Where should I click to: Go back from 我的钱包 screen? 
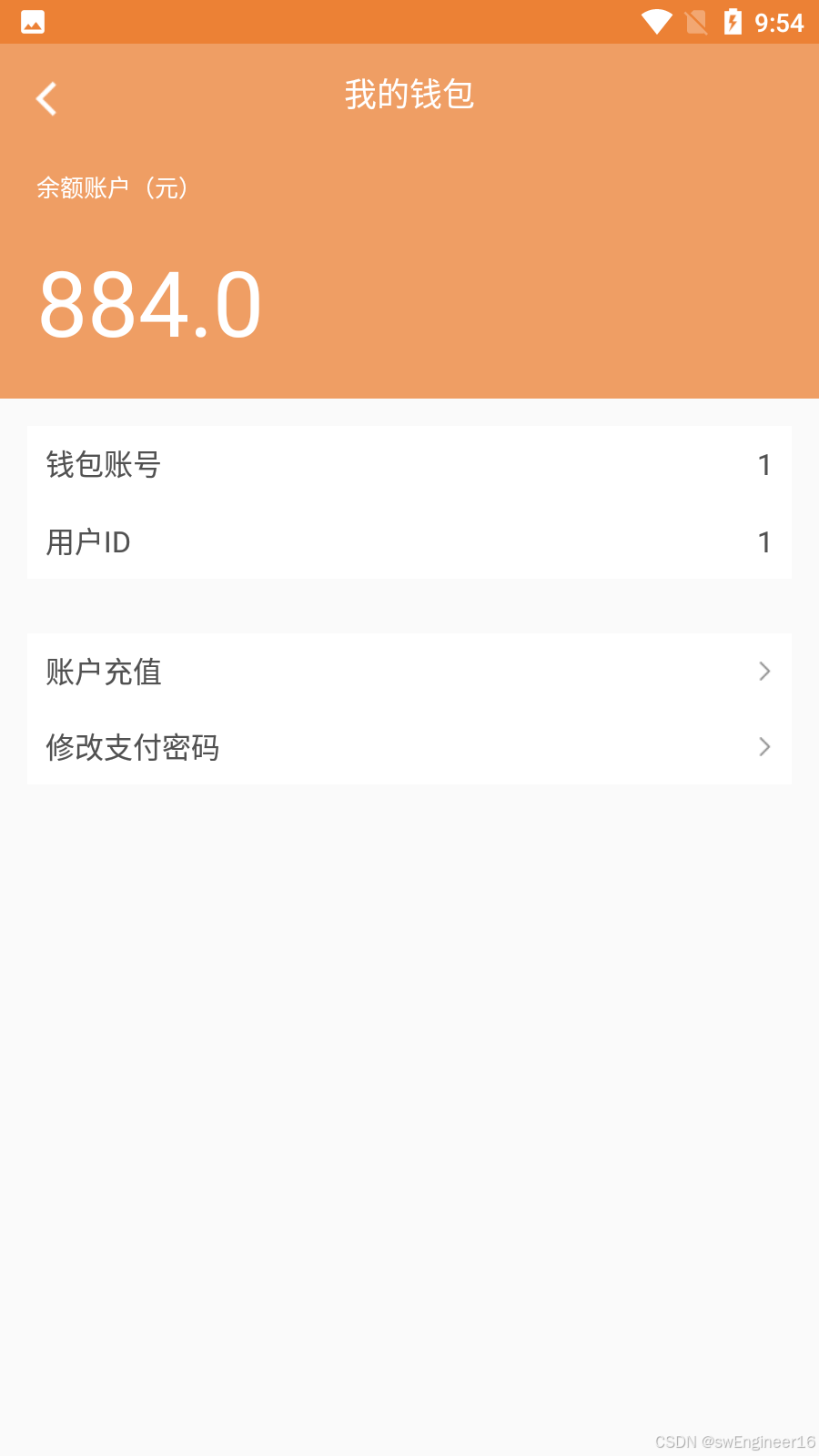point(46,98)
